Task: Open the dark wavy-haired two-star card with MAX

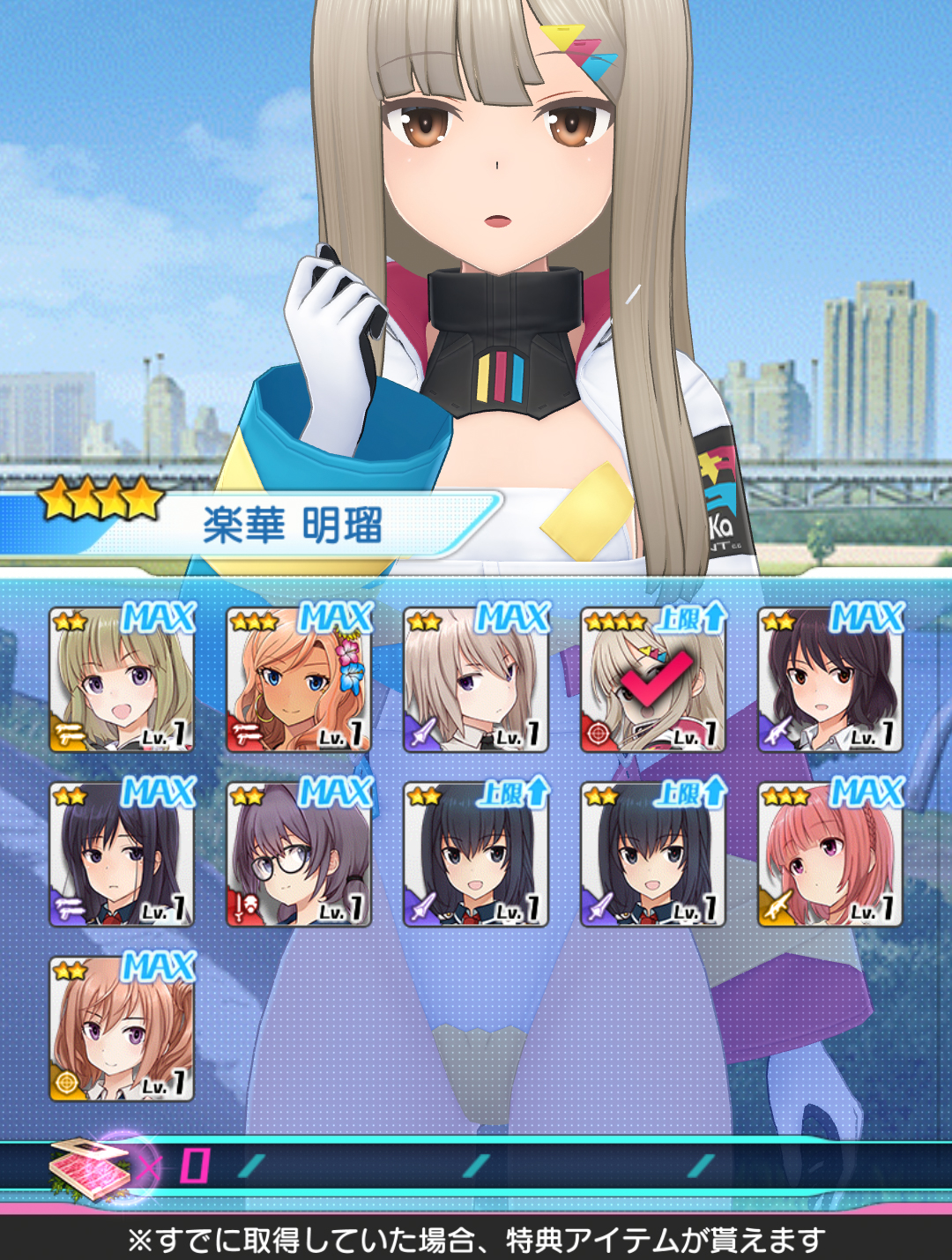Action: (830, 680)
